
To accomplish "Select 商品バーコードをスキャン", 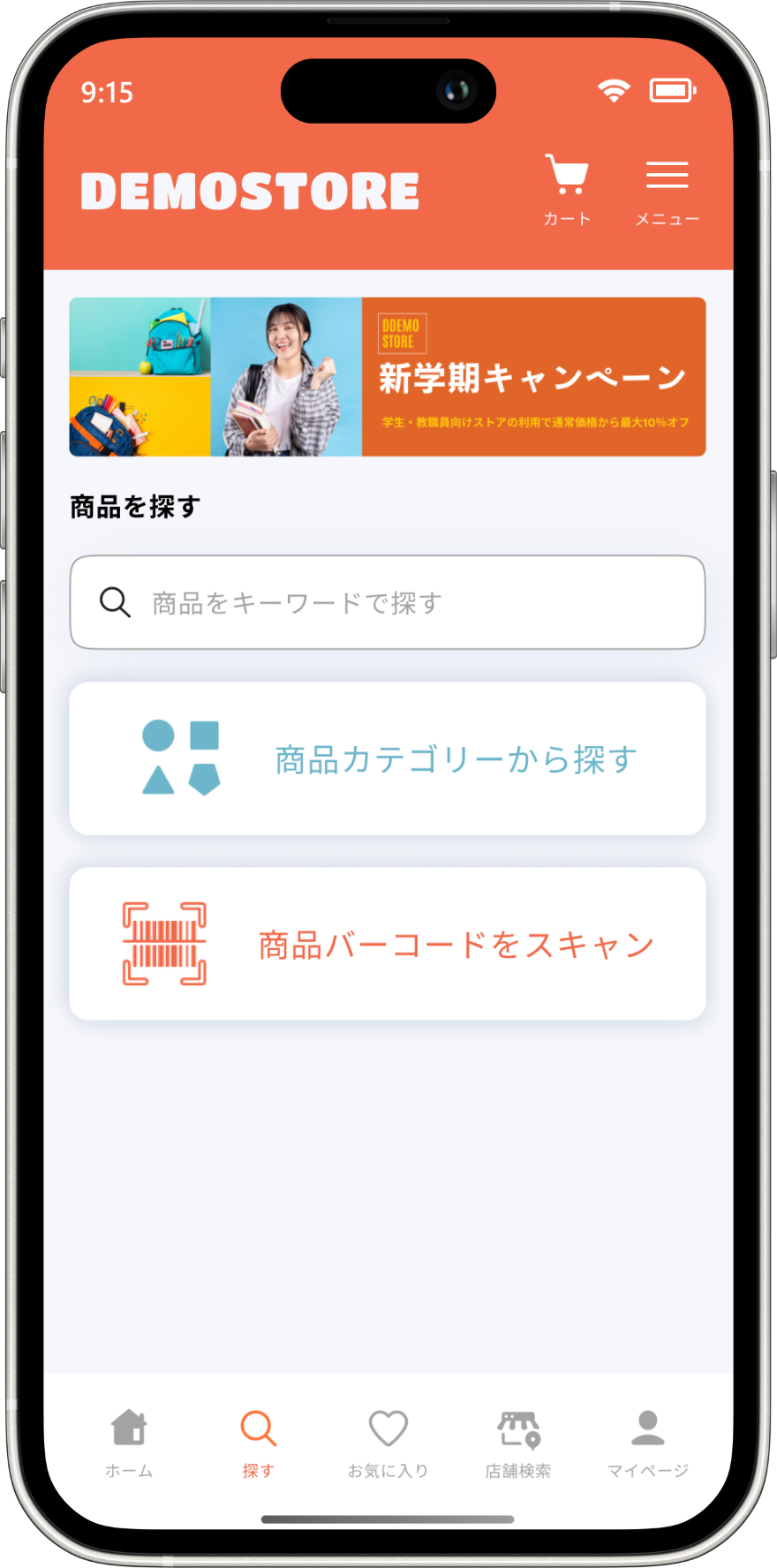I will [388, 944].
